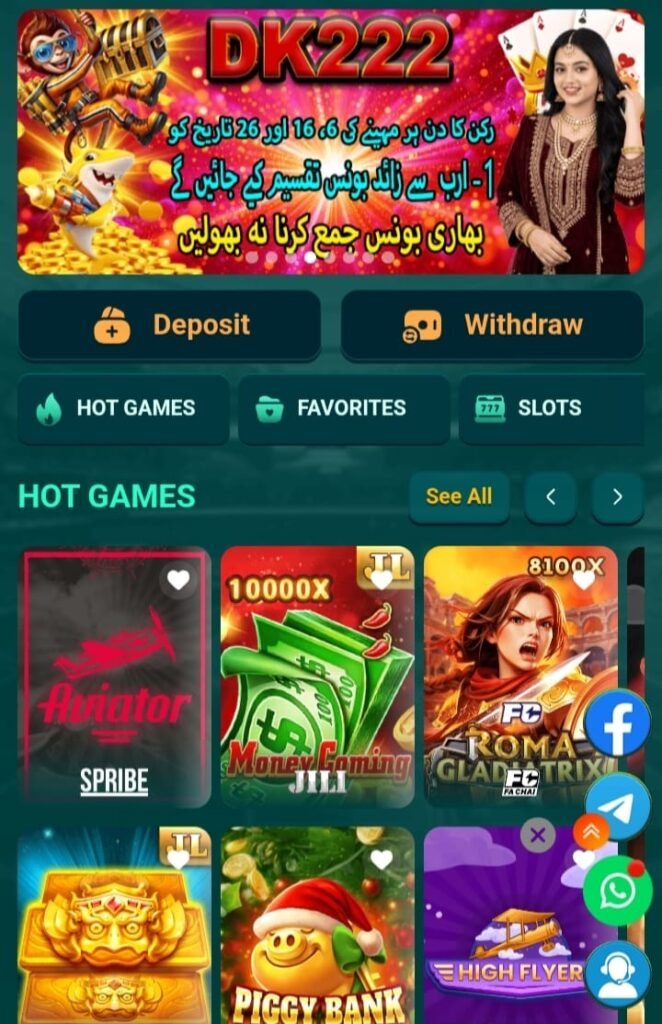Open the Withdraw page

click(x=491, y=325)
